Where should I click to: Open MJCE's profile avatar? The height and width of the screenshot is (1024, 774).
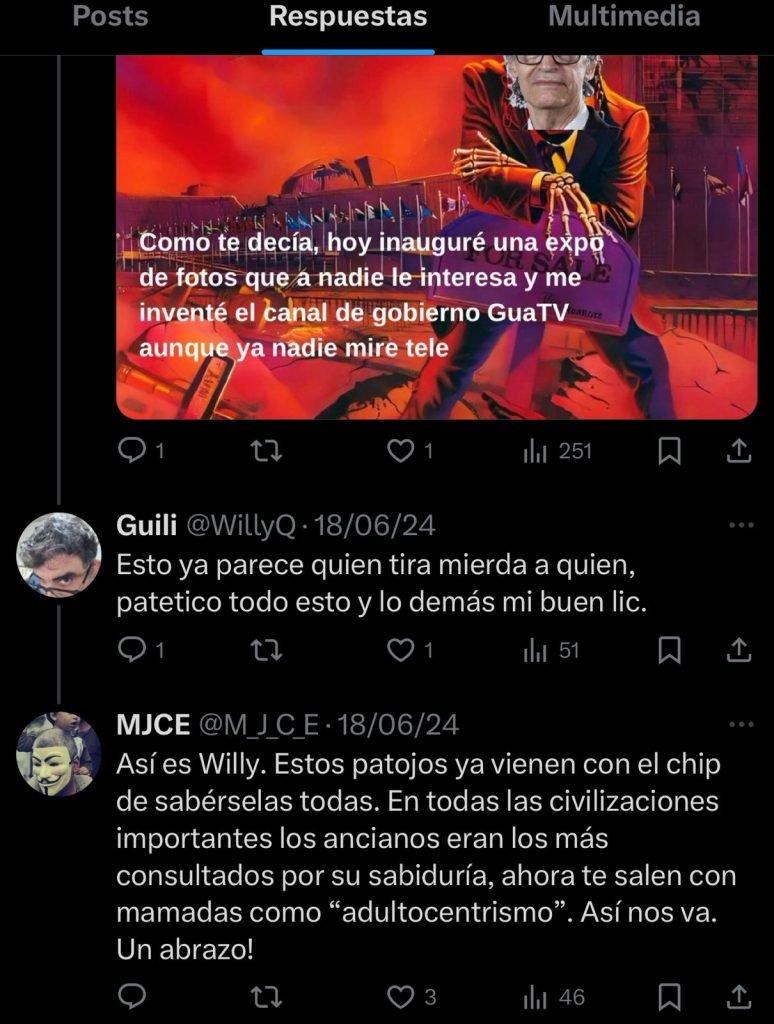59,754
